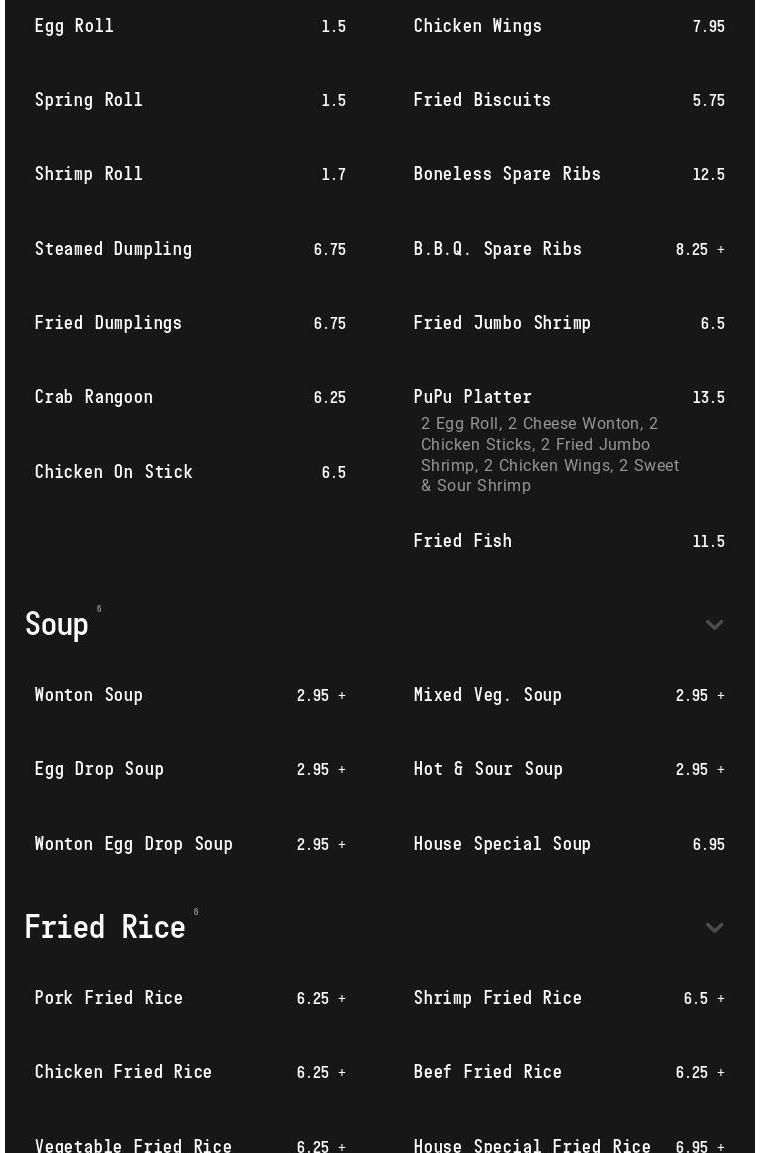Viewport: 760px width, 1153px height.
Task: Open Steamed Dumpling details
Action: click(x=190, y=249)
